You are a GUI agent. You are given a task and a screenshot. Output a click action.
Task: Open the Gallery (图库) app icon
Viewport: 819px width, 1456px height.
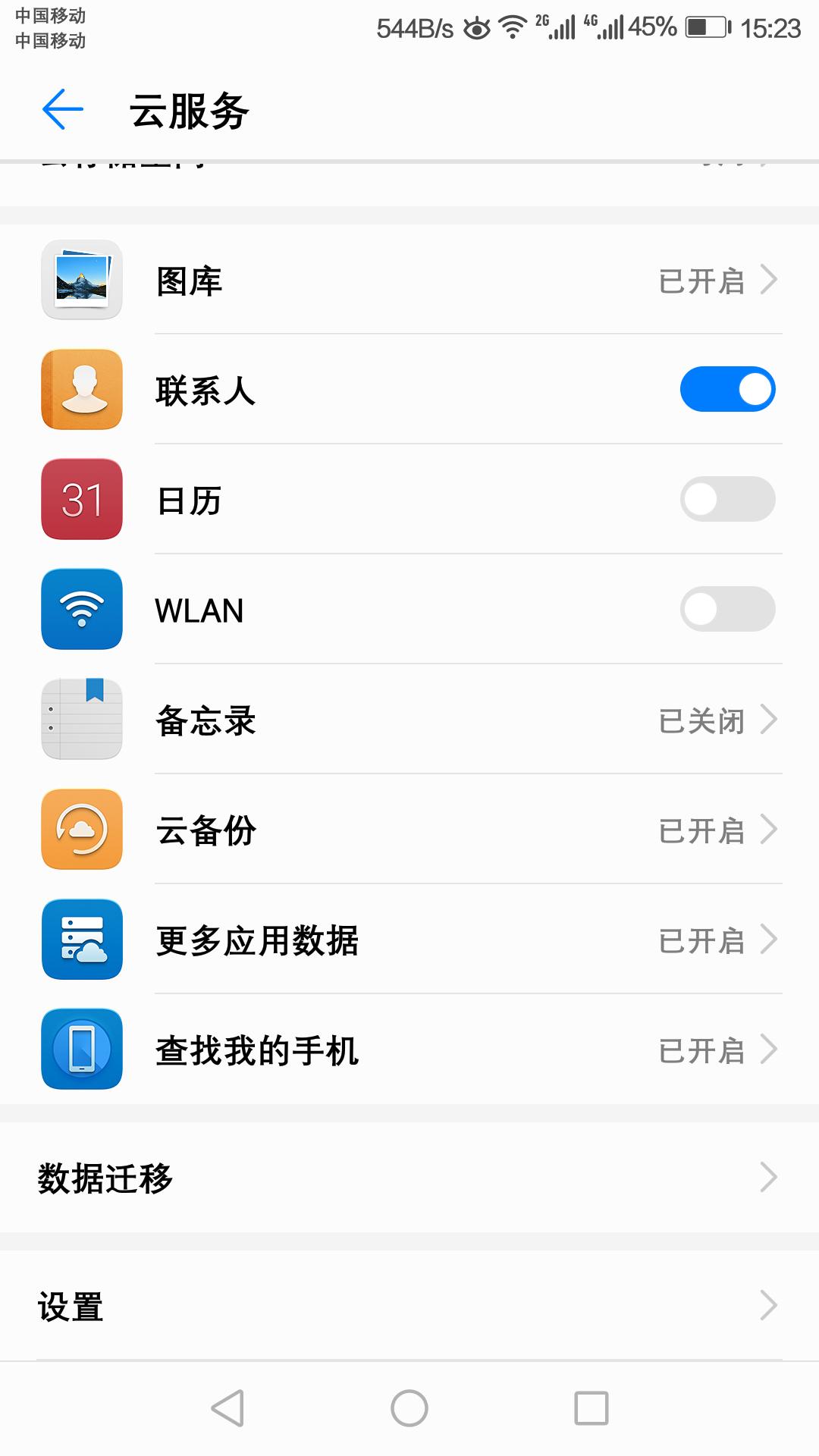[81, 281]
